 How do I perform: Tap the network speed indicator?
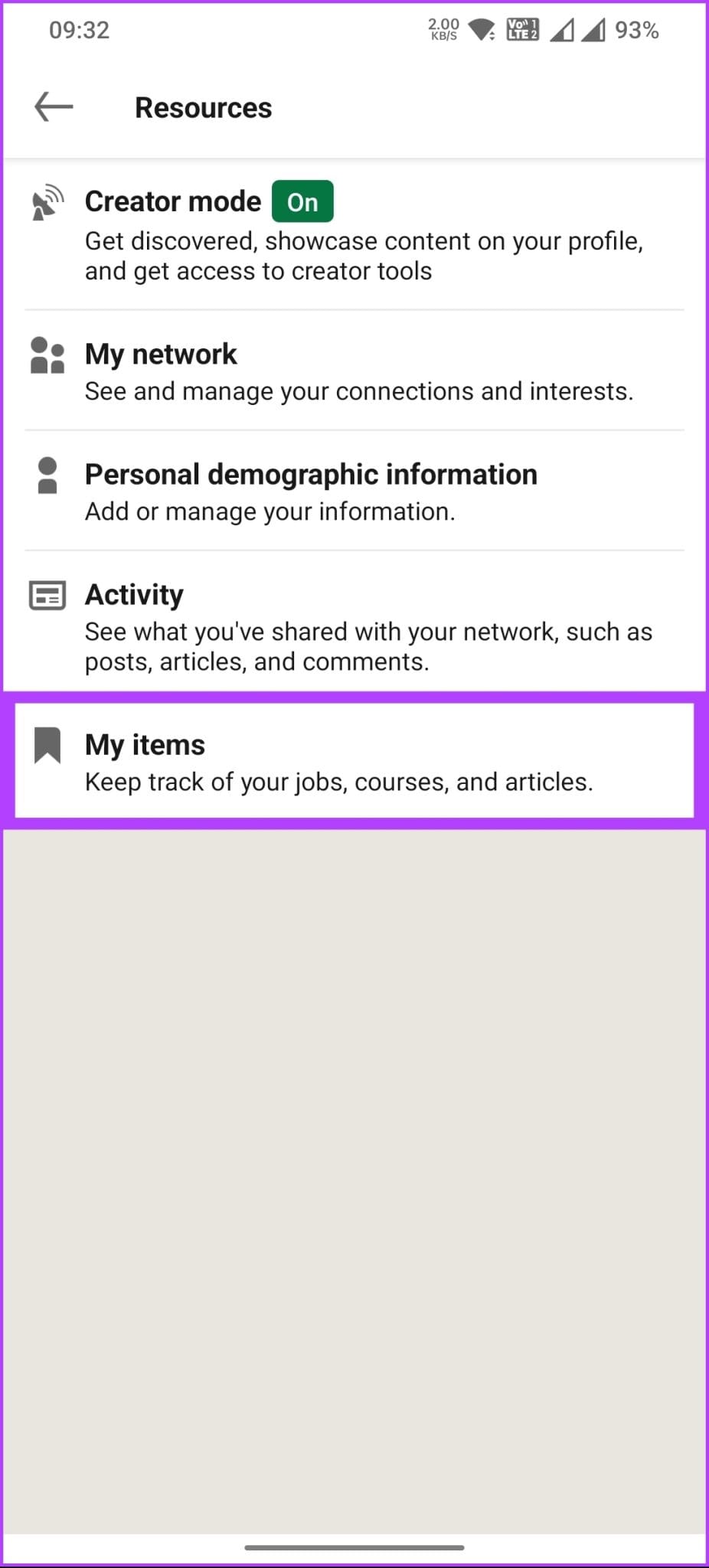tap(442, 29)
